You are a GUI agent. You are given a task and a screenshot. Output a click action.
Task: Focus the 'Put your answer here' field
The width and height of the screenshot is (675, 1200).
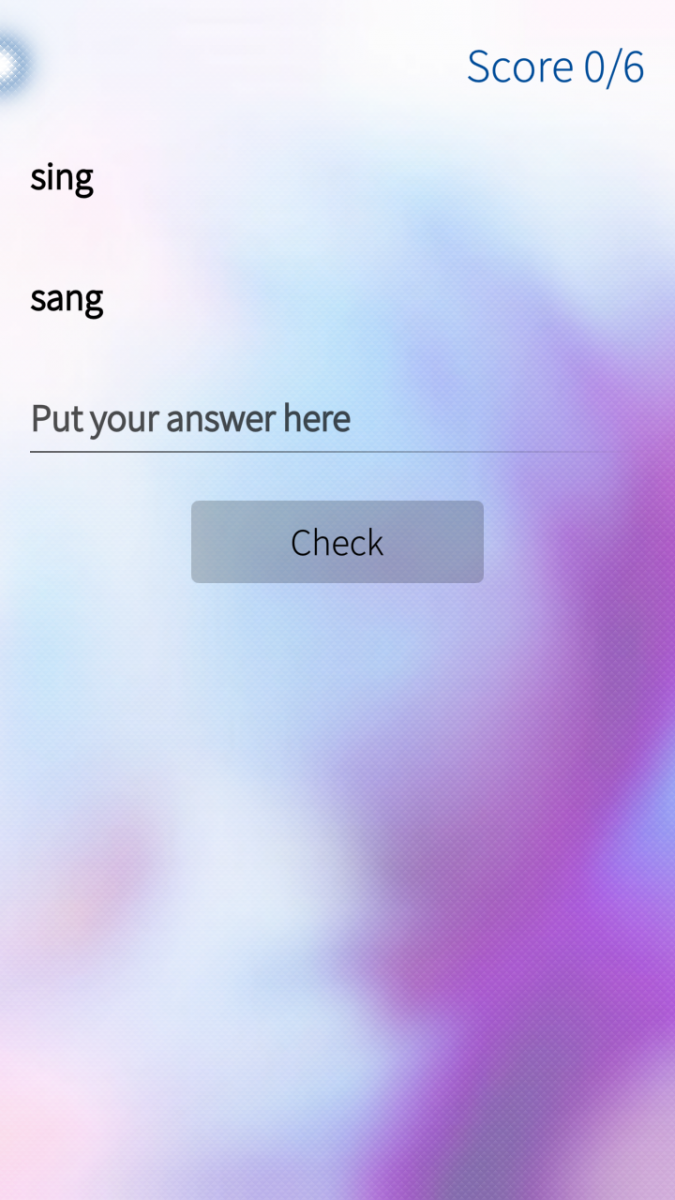320,419
